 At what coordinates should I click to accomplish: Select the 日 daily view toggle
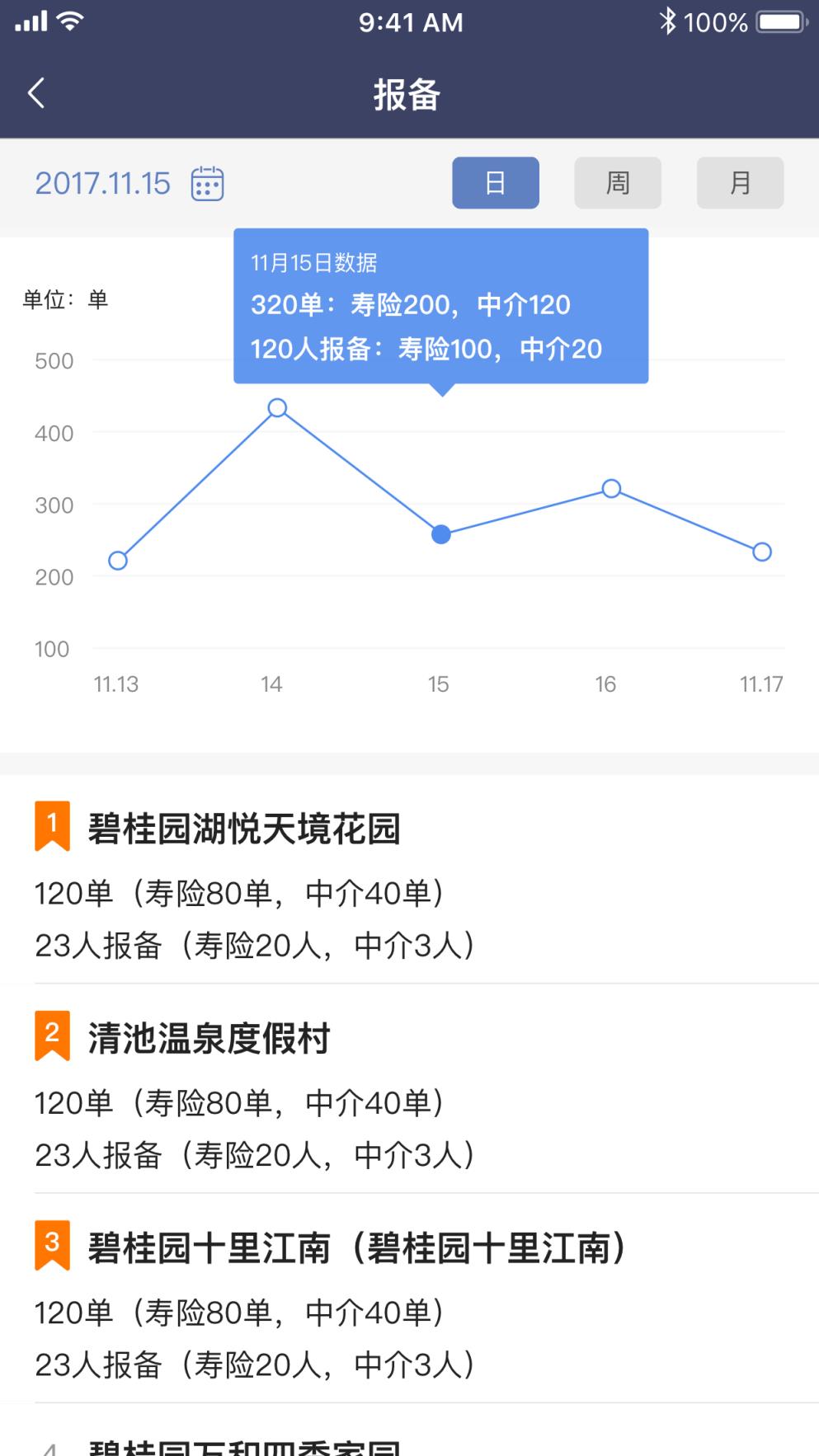pyautogui.click(x=495, y=183)
